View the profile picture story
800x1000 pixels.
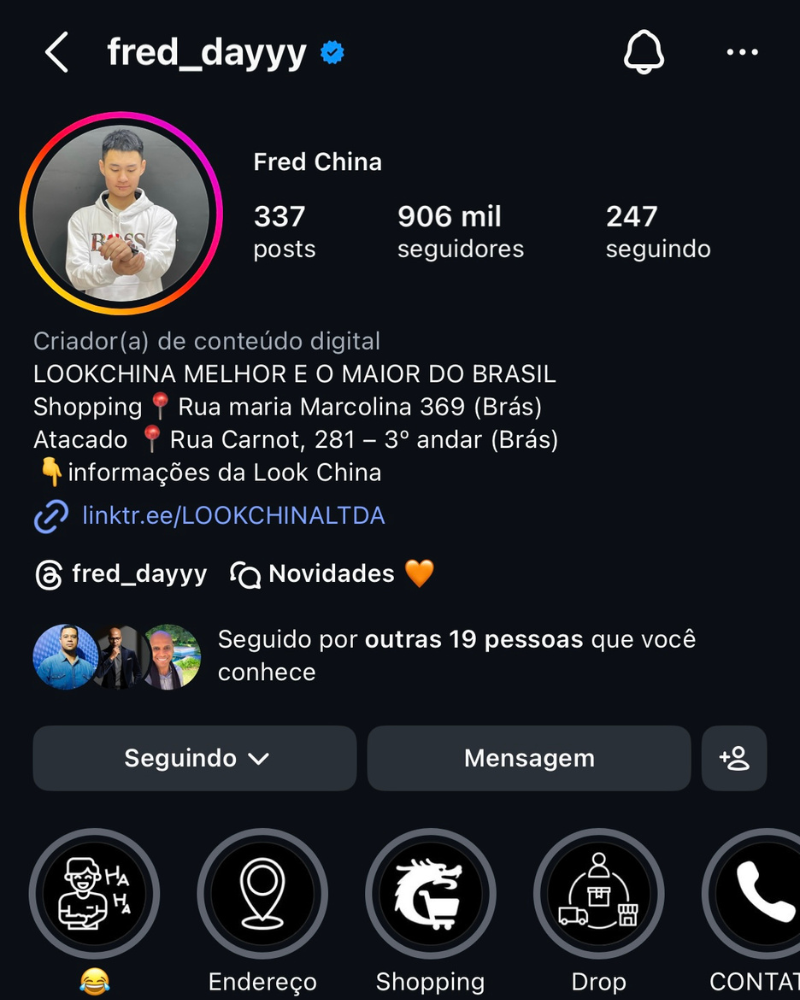tap(120, 213)
